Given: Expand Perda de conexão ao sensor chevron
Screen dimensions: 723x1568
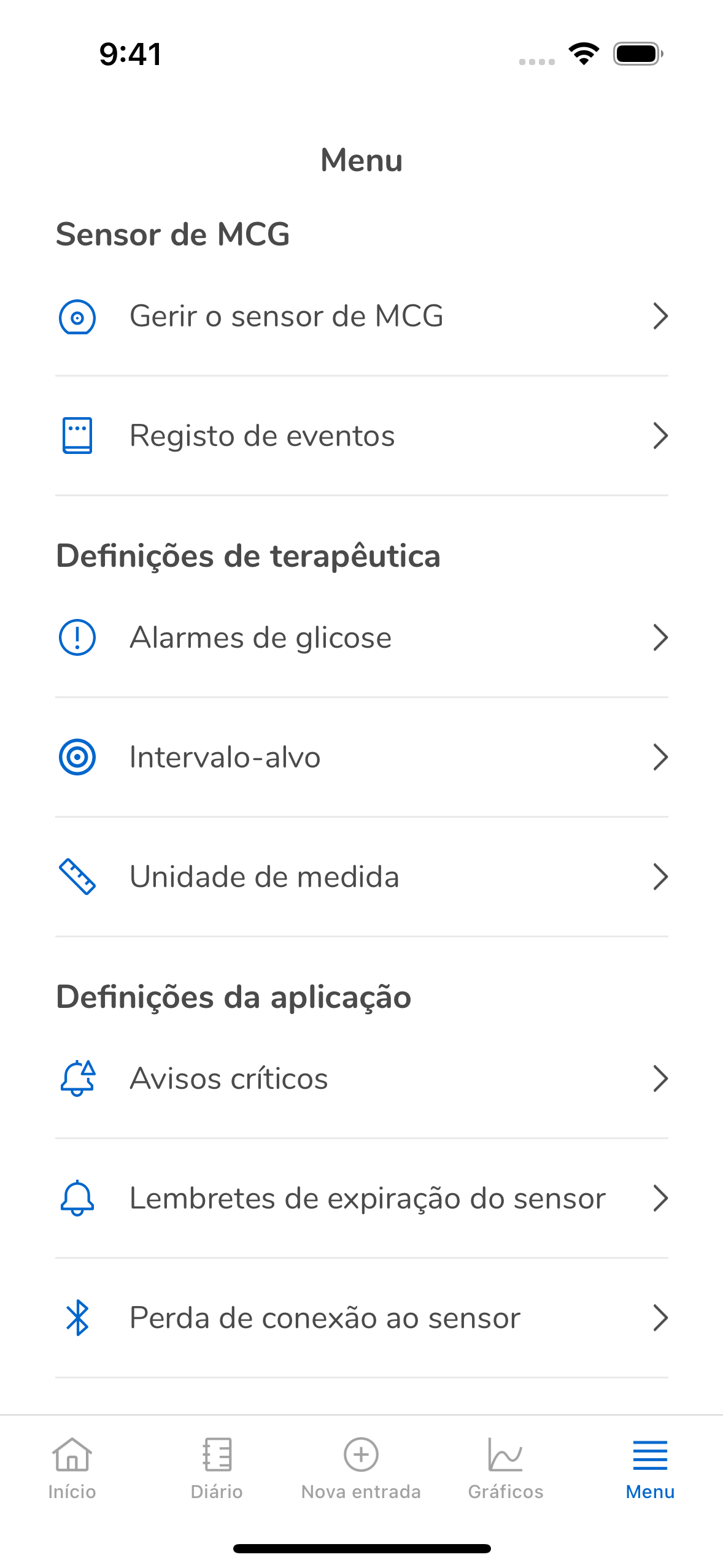Looking at the screenshot, I should tap(660, 1318).
